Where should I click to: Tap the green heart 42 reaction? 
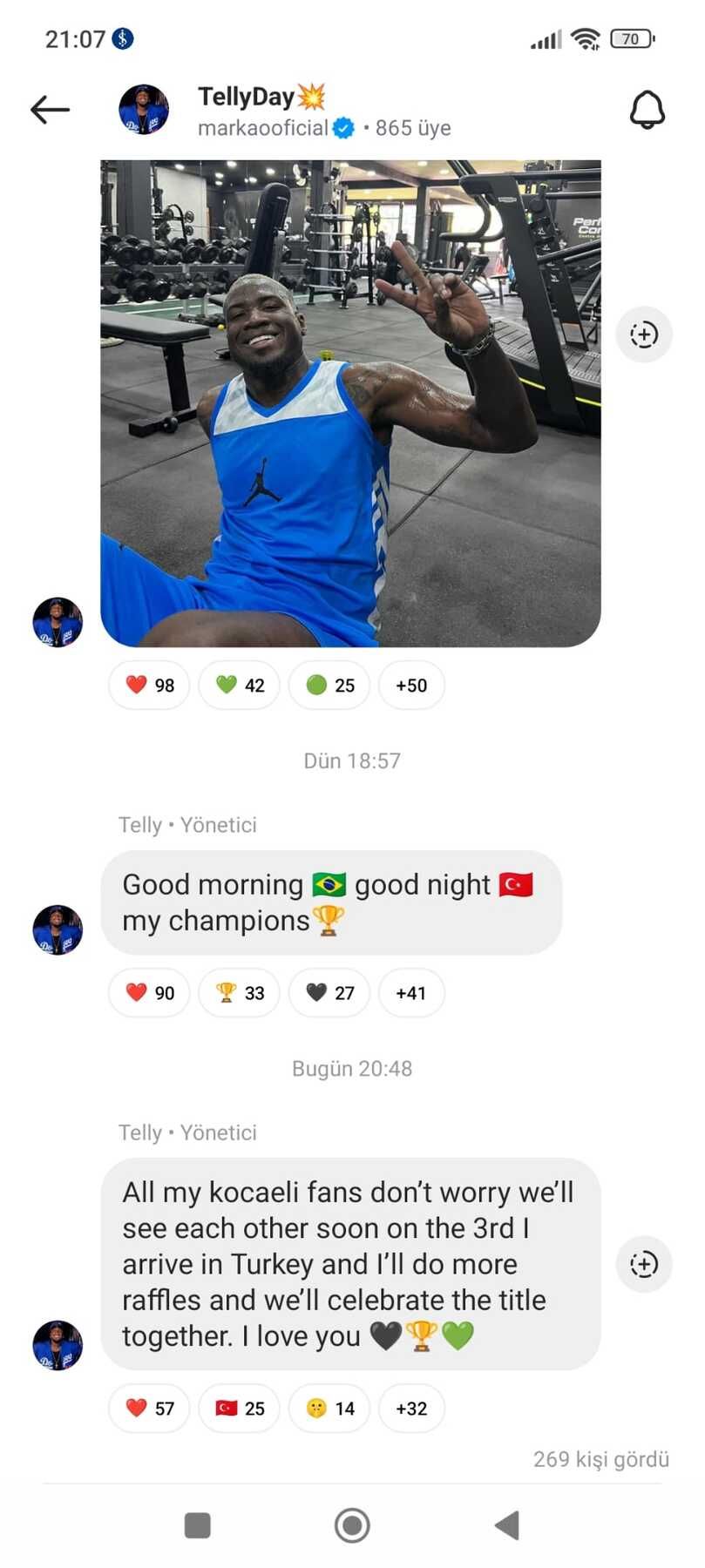pyautogui.click(x=240, y=686)
